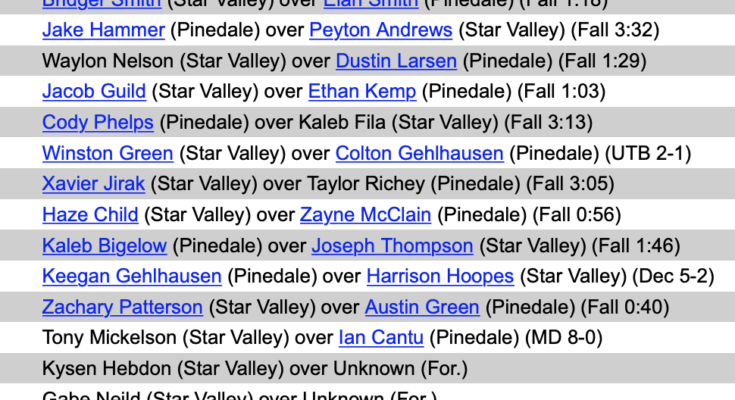This screenshot has width=735, height=400.
Task: View Zayne McClain's profile link
Action: [x=366, y=215]
